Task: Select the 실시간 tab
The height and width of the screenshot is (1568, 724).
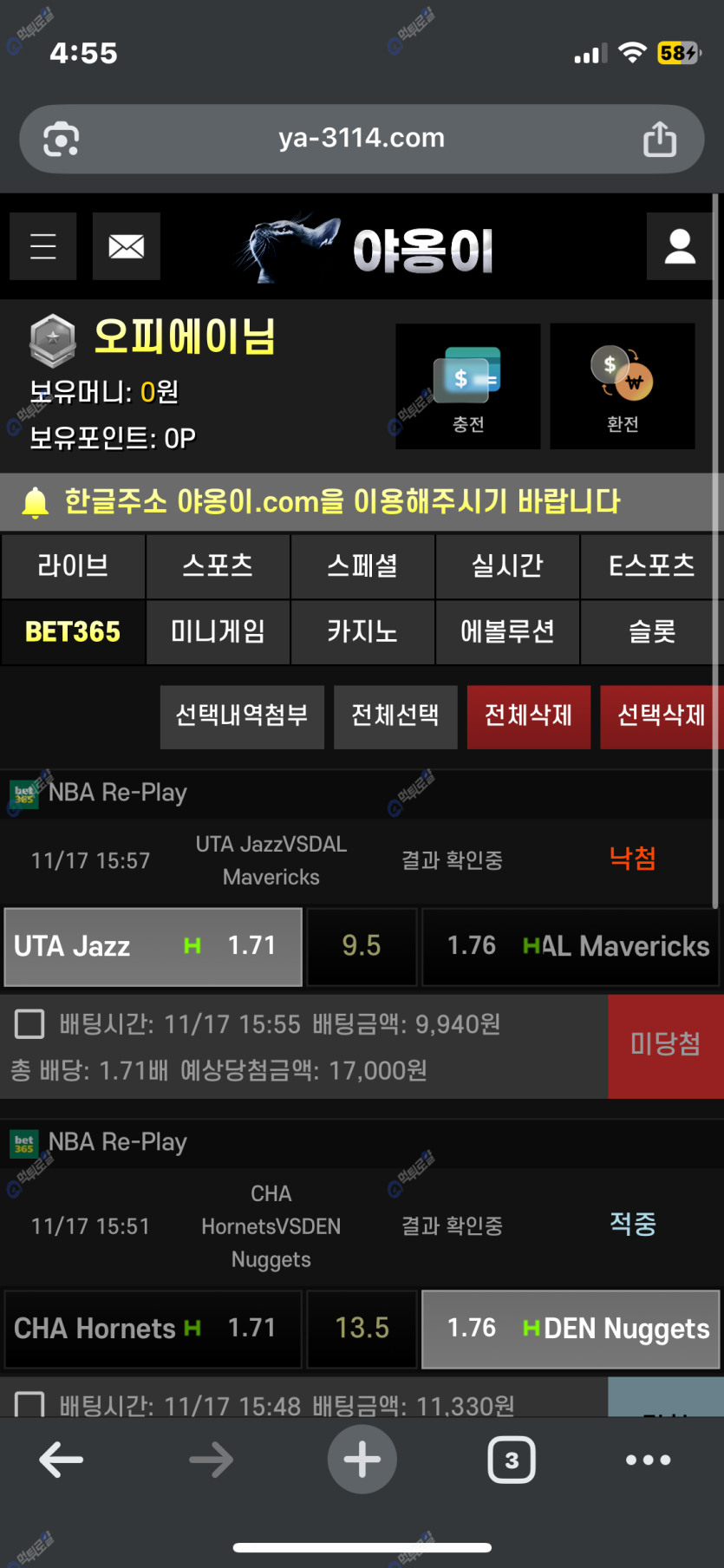Action: pyautogui.click(x=507, y=565)
